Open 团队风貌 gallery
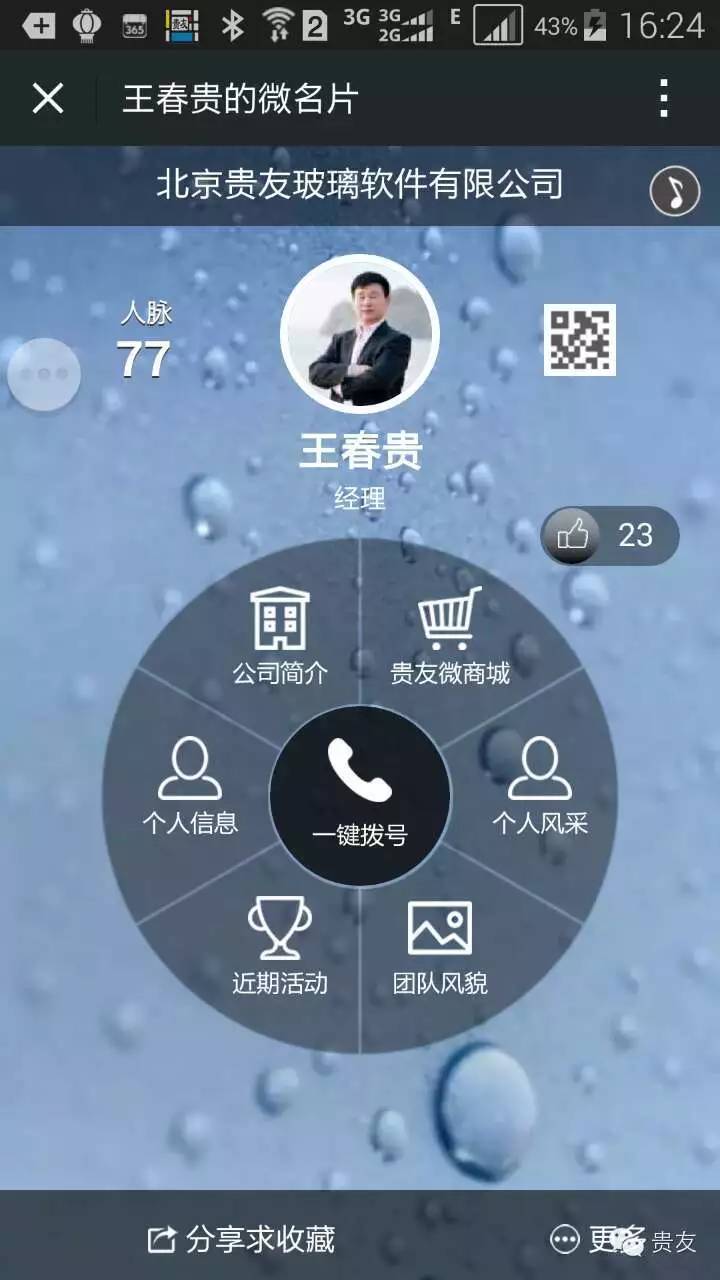This screenshot has height=1280, width=720. pyautogui.click(x=440, y=947)
